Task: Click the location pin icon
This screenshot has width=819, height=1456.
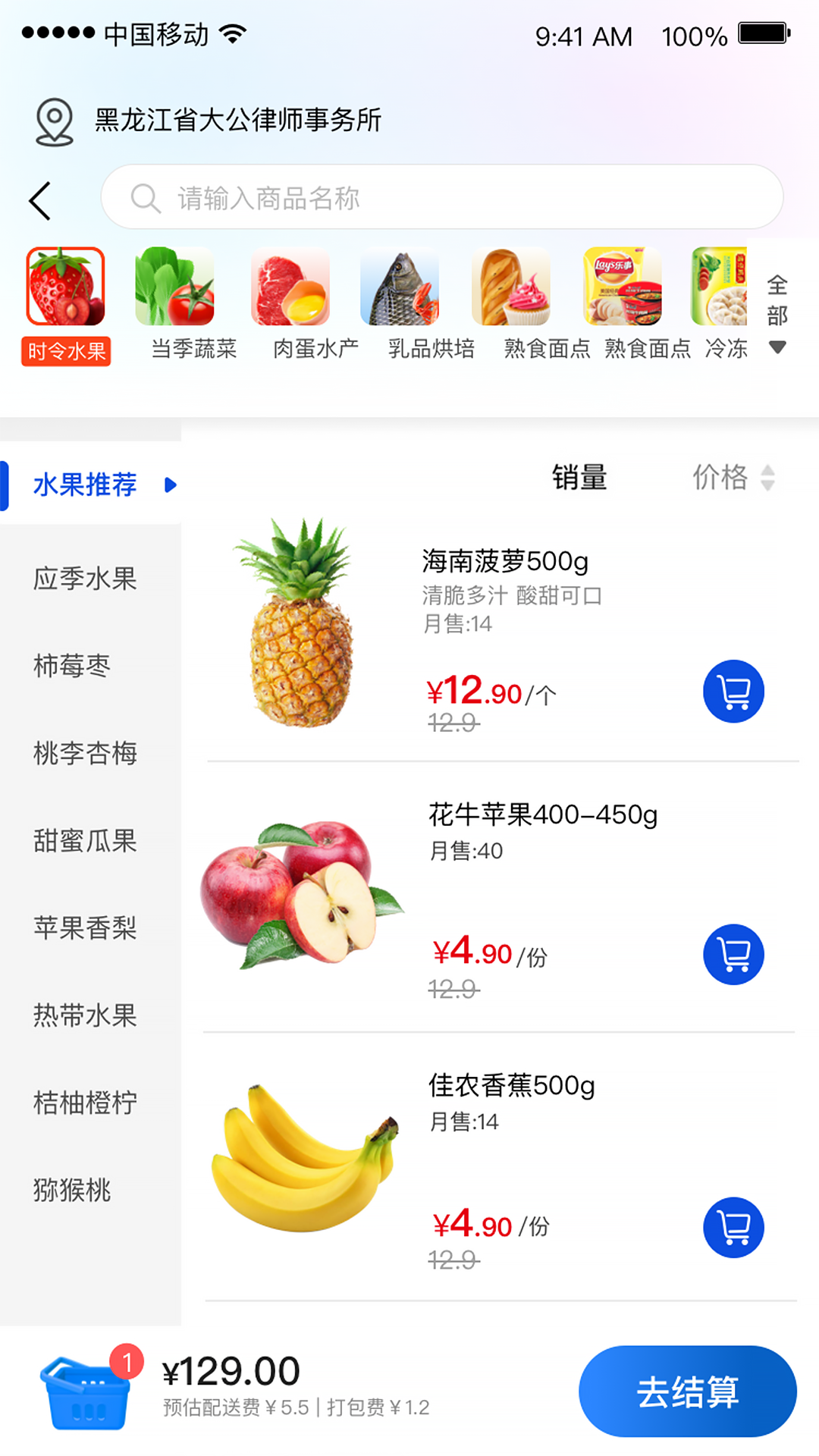Action: [52, 121]
